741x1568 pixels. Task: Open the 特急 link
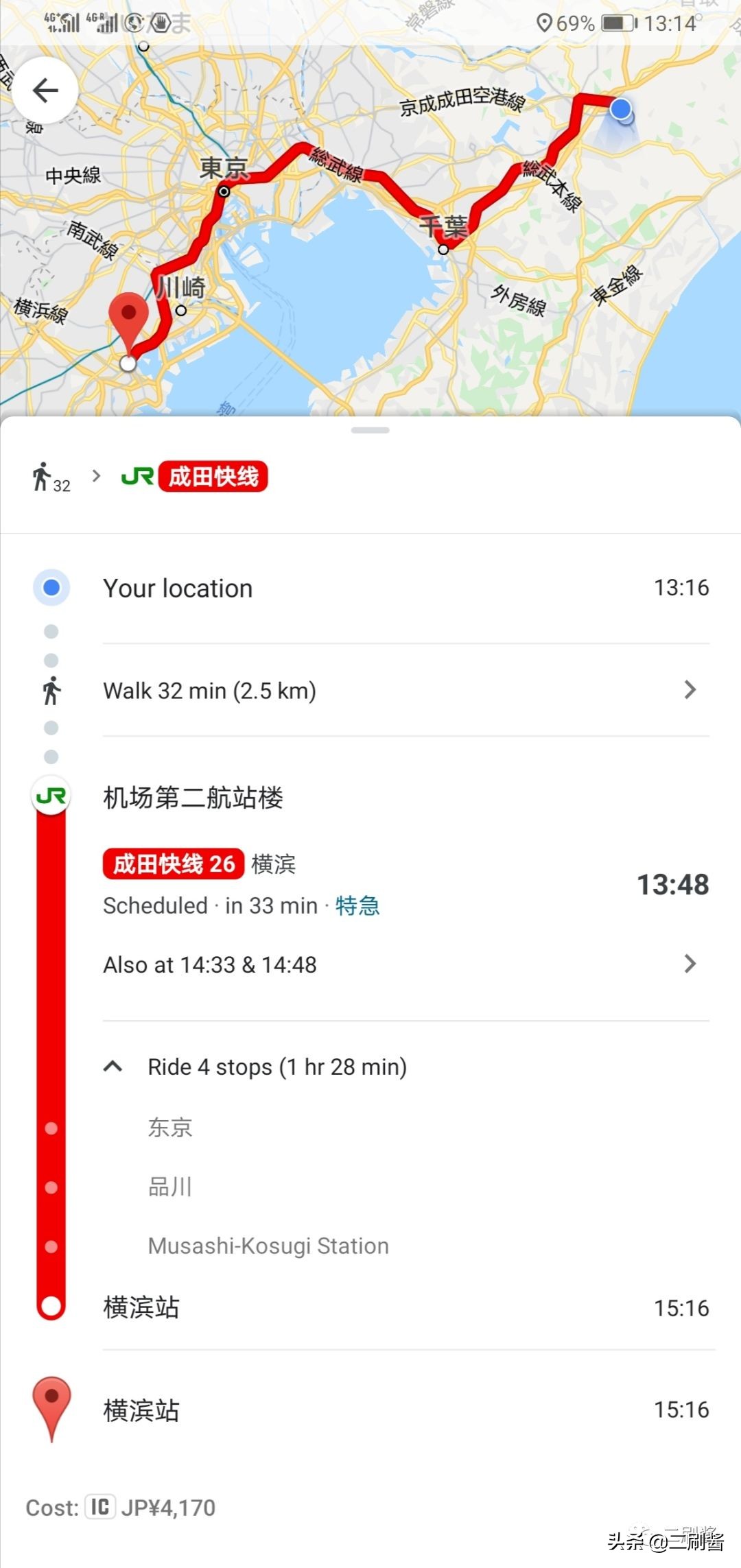pyautogui.click(x=357, y=905)
